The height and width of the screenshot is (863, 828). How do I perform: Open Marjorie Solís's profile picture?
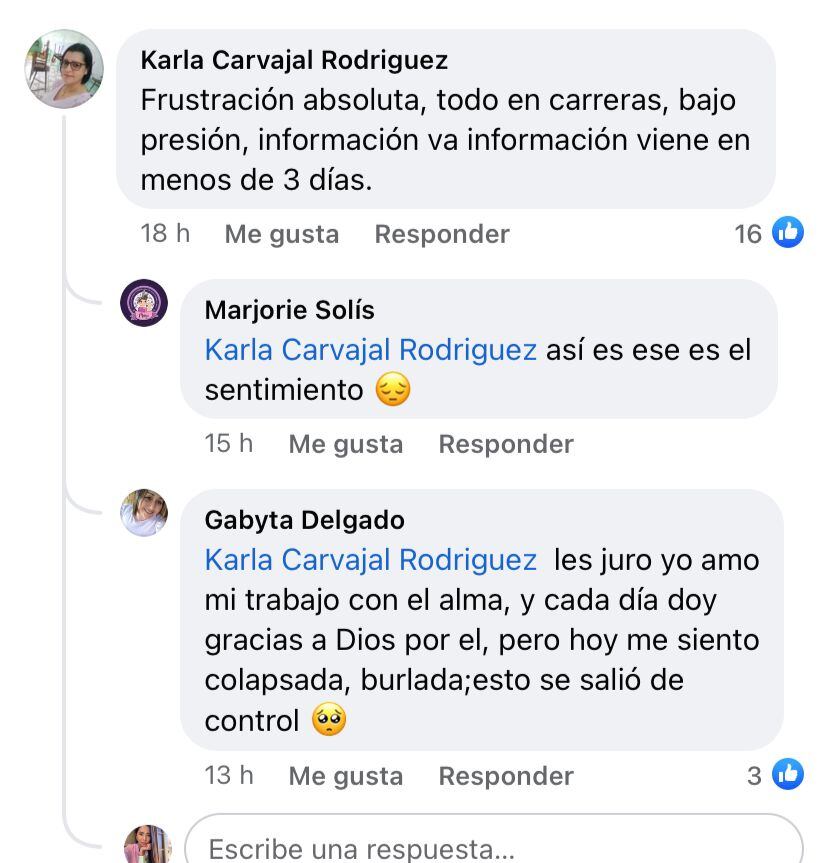click(144, 303)
